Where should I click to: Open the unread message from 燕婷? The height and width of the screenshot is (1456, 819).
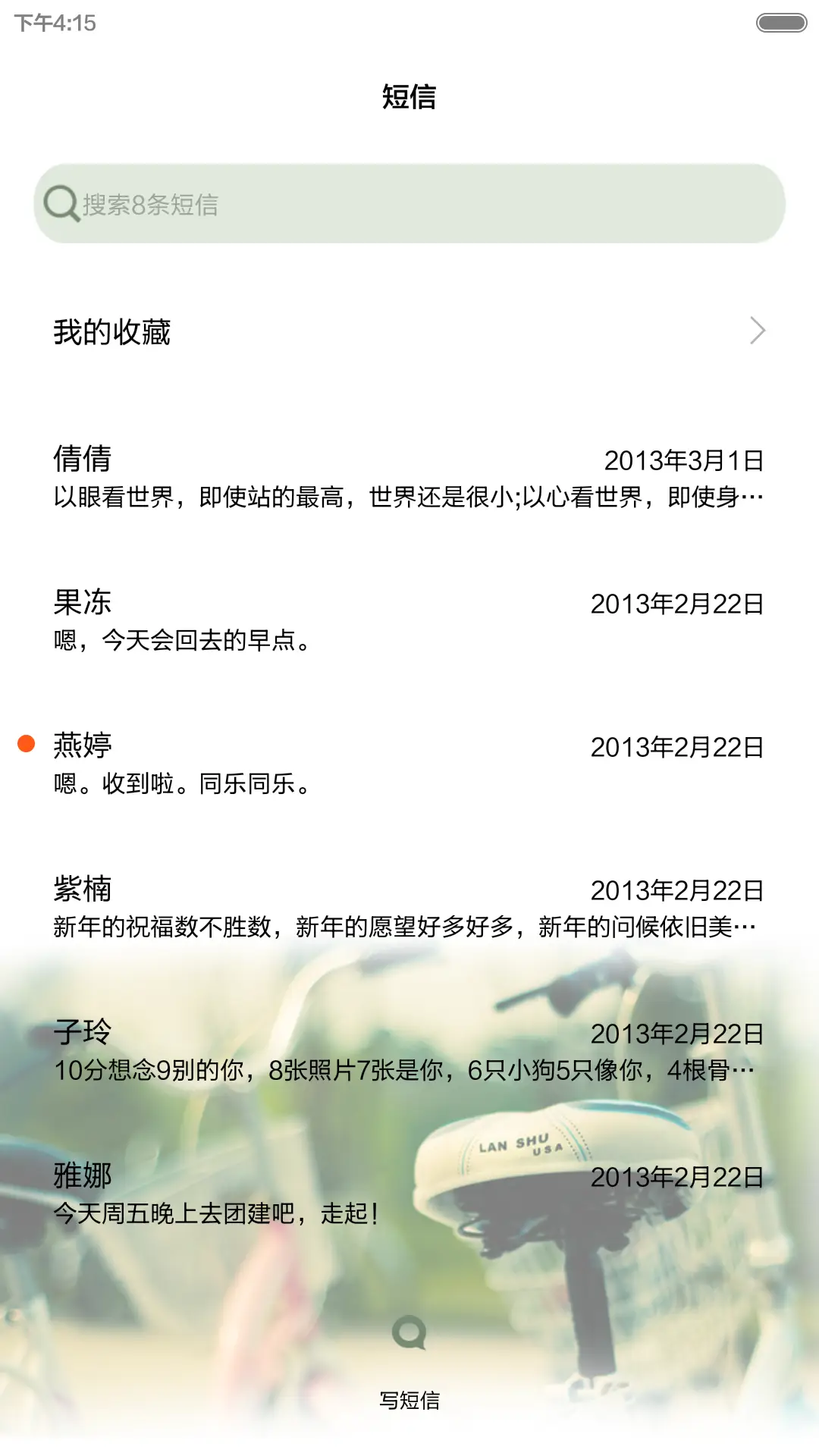coord(409,764)
